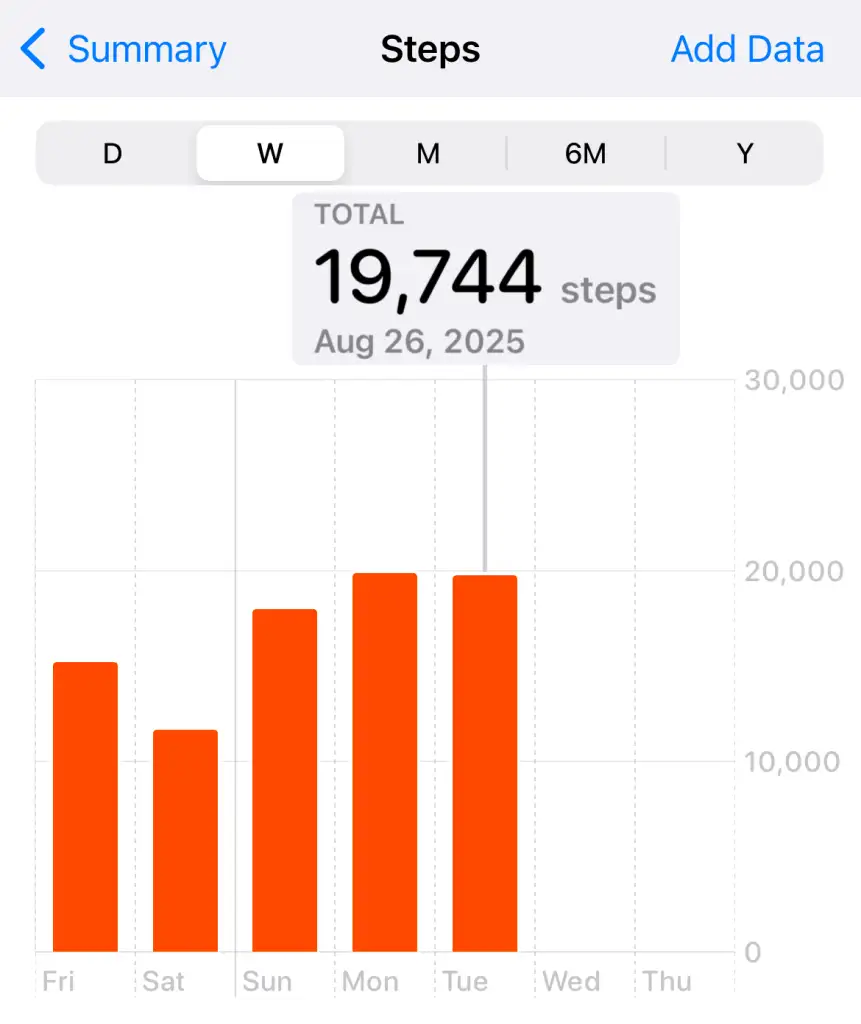861x1024 pixels.
Task: Select Friday's steps bar
Action: 85,806
